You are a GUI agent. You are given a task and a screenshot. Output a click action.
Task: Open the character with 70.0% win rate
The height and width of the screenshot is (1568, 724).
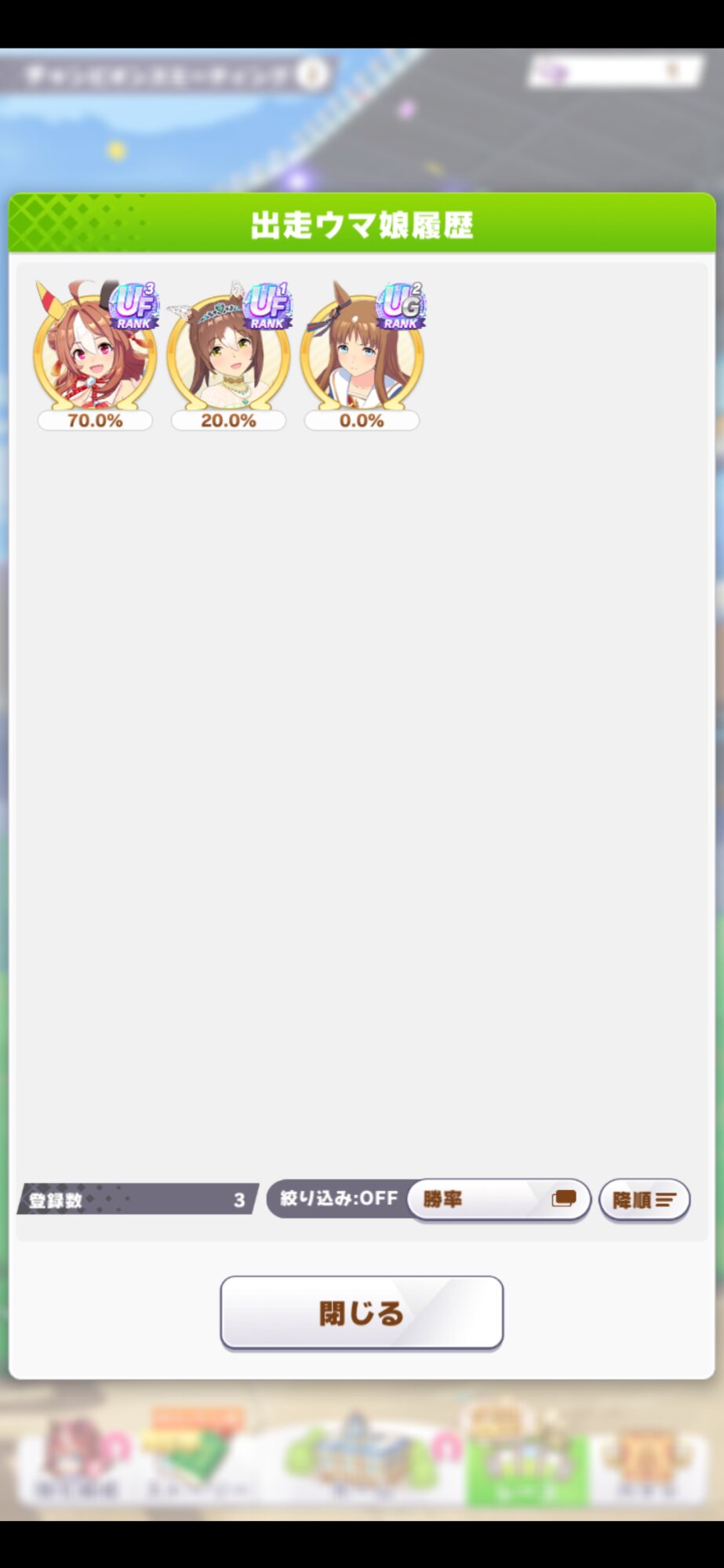95,354
